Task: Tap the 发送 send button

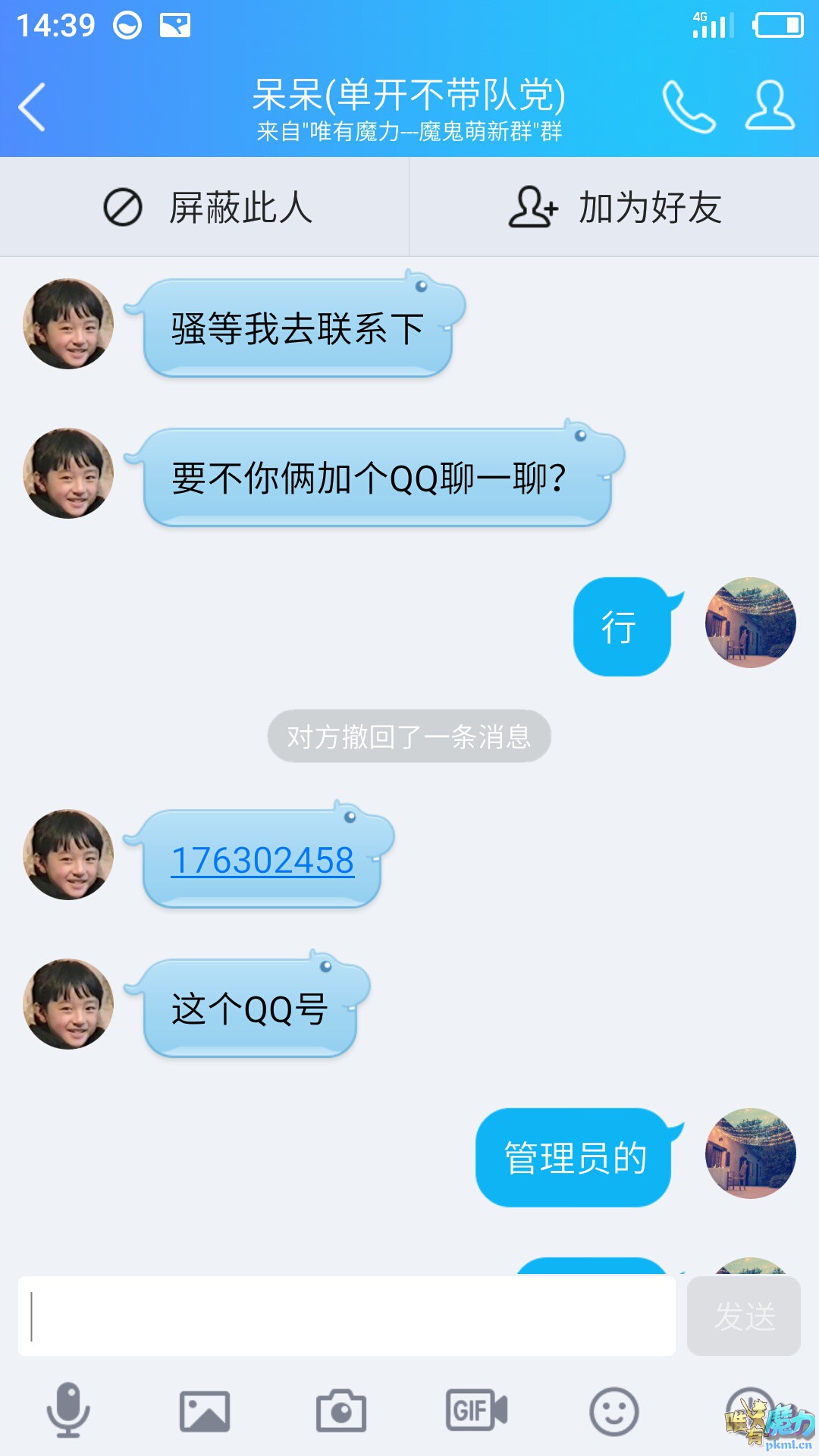Action: point(743,1316)
